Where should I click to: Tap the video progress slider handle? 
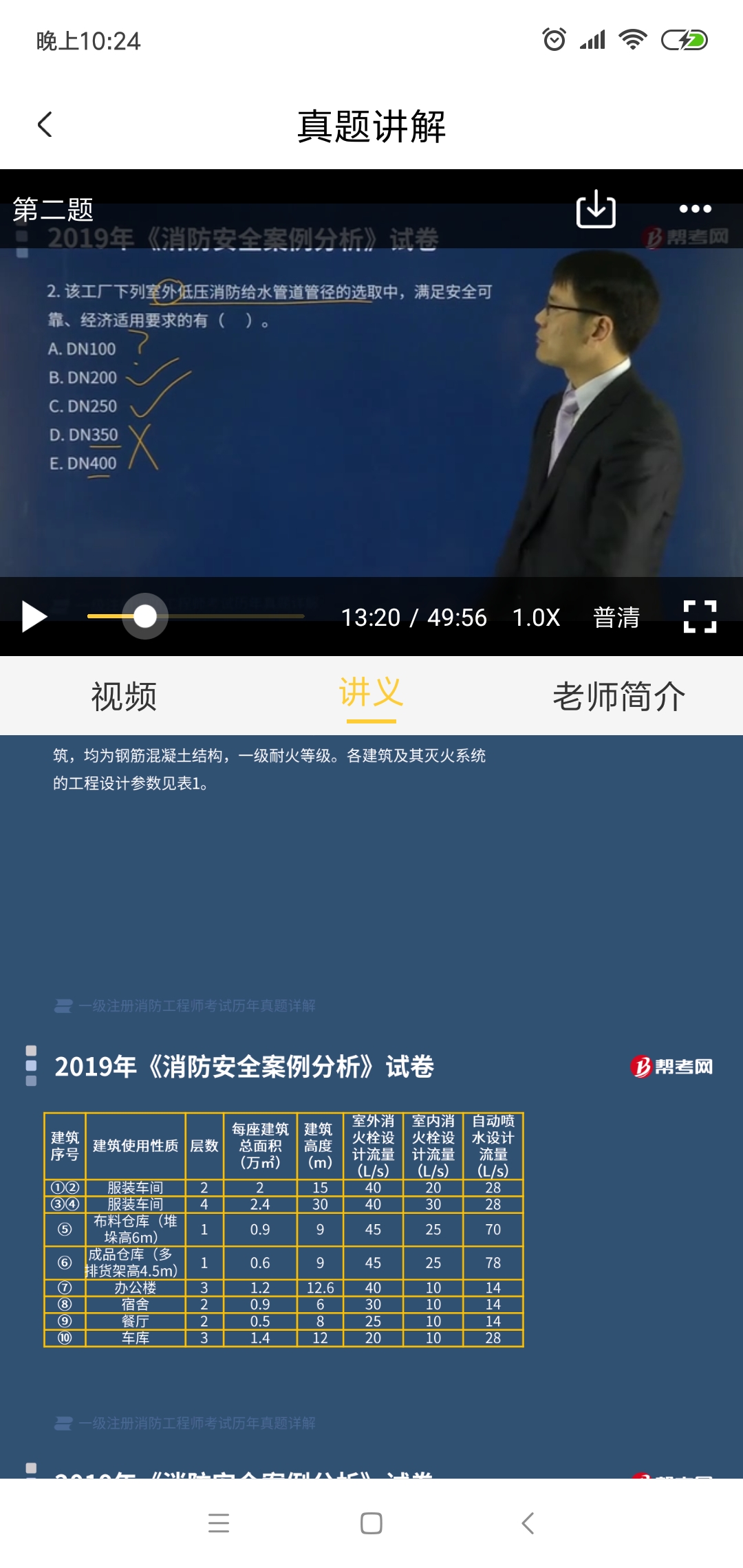(x=145, y=616)
